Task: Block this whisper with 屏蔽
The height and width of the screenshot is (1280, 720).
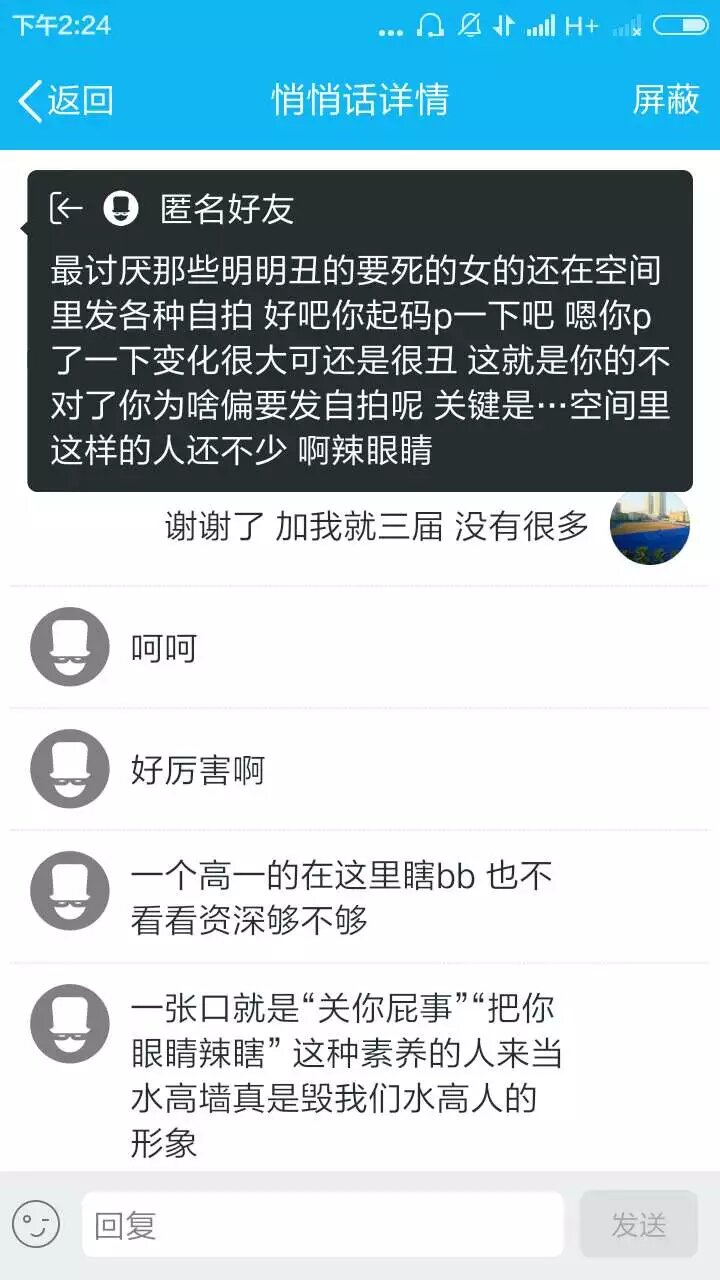Action: [x=665, y=100]
